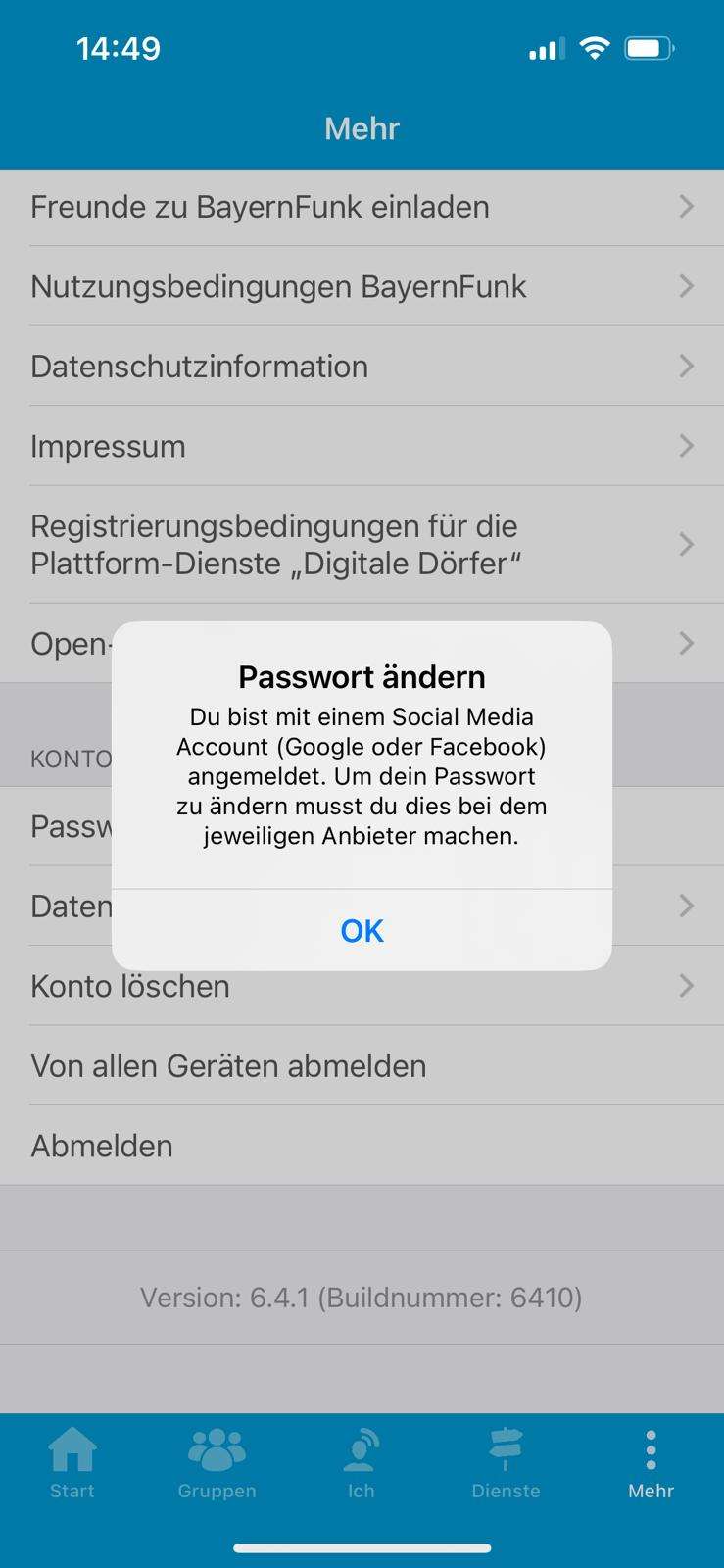Screen dimensions: 724x1568
Task: Open Datenschutzinformation
Action: pyautogui.click(x=362, y=367)
